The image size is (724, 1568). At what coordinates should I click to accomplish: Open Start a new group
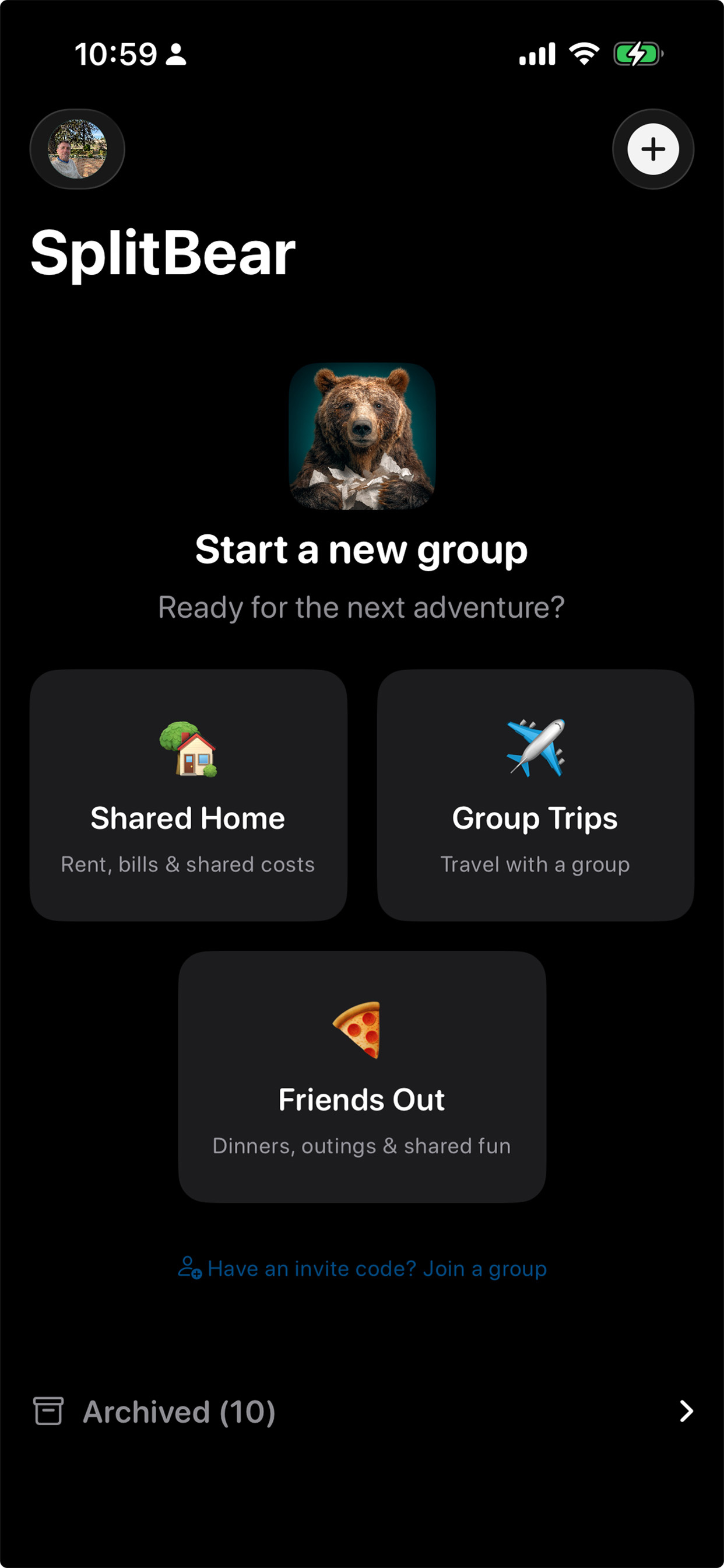(362, 549)
